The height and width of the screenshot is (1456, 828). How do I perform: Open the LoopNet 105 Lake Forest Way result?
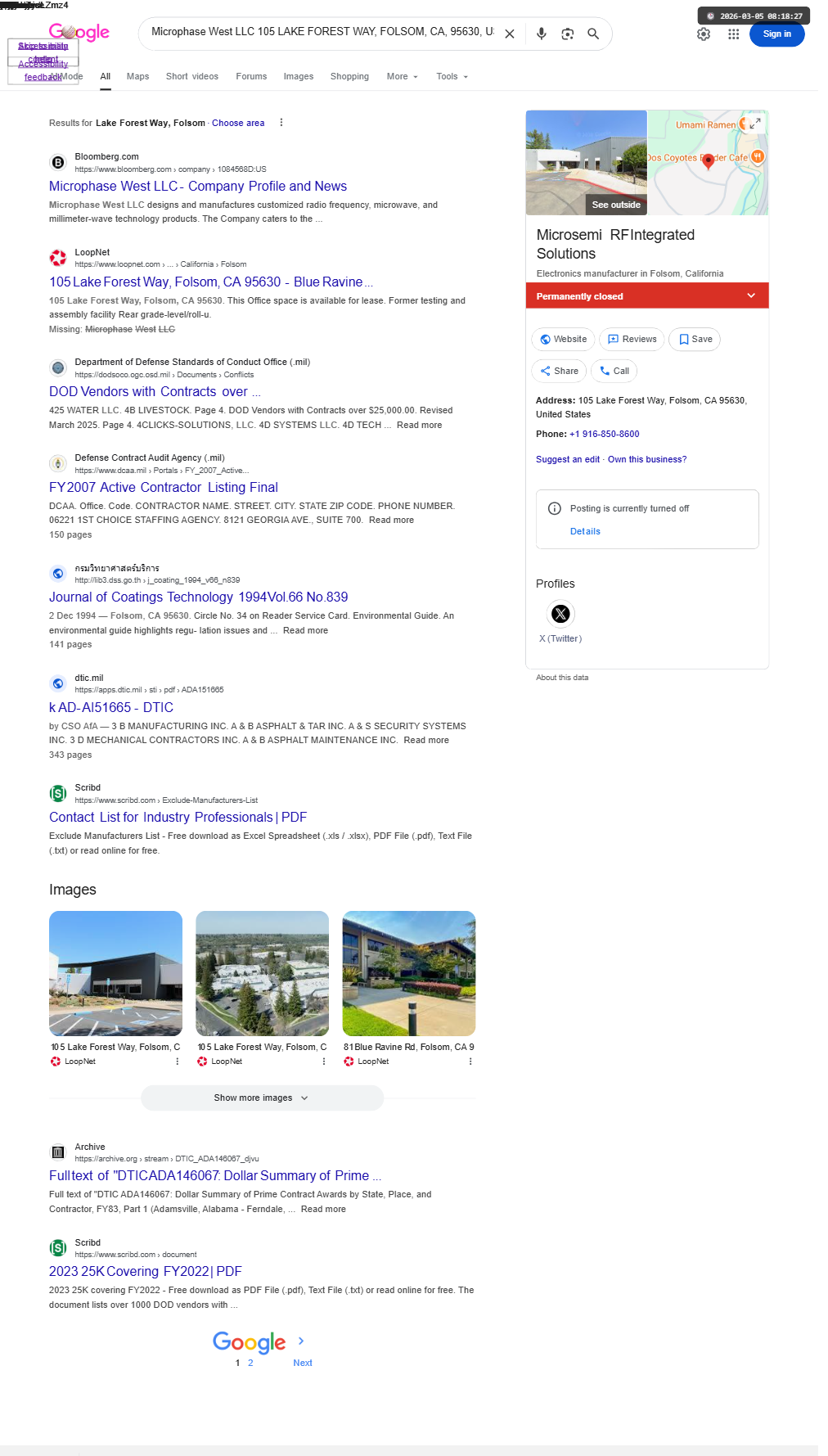(210, 282)
